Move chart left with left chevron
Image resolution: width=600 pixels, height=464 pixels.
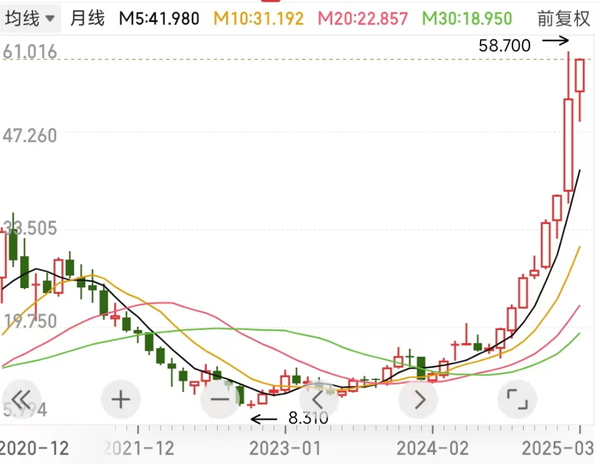(318, 399)
